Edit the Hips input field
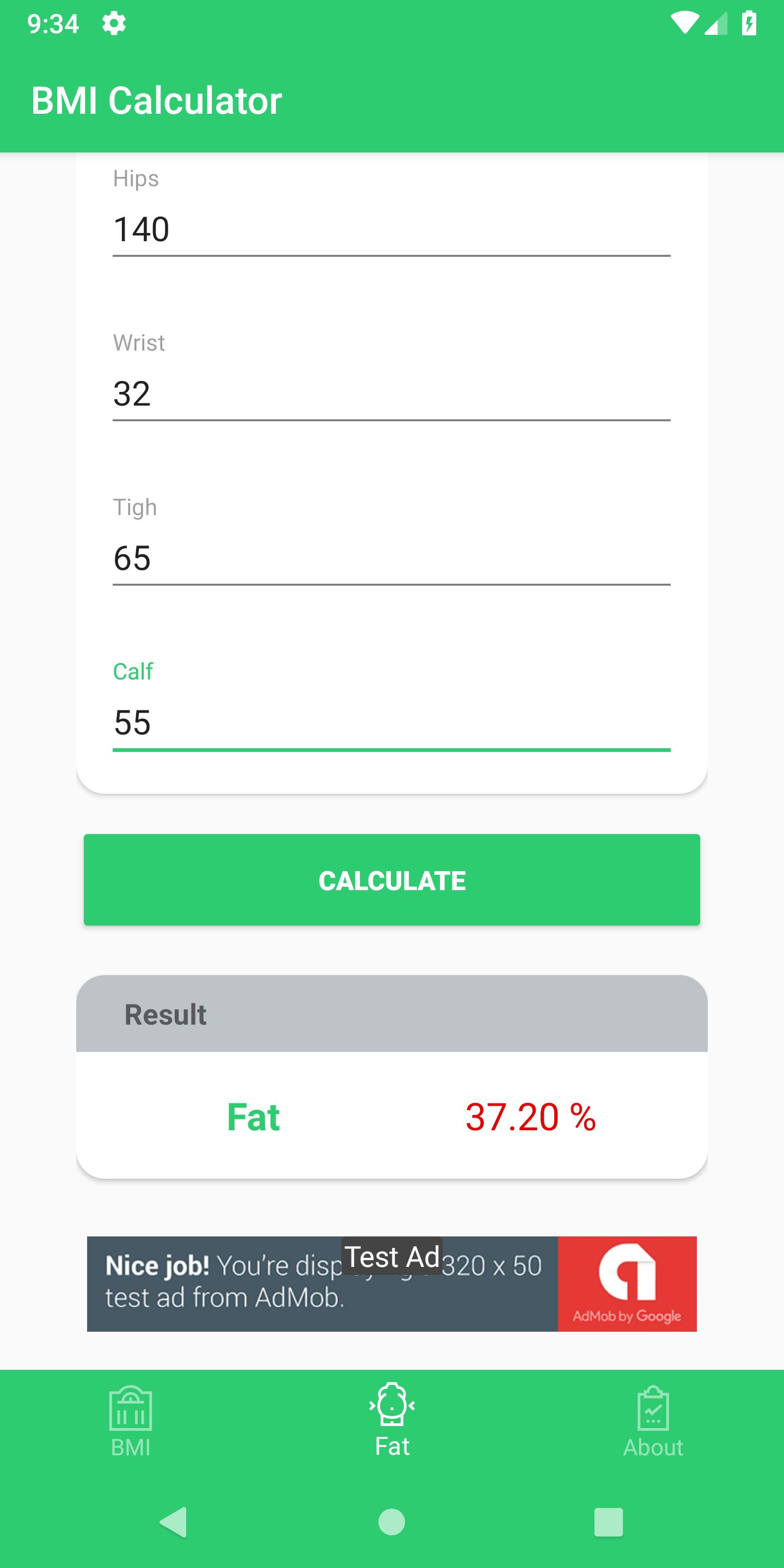This screenshot has width=784, height=1568. click(x=391, y=229)
